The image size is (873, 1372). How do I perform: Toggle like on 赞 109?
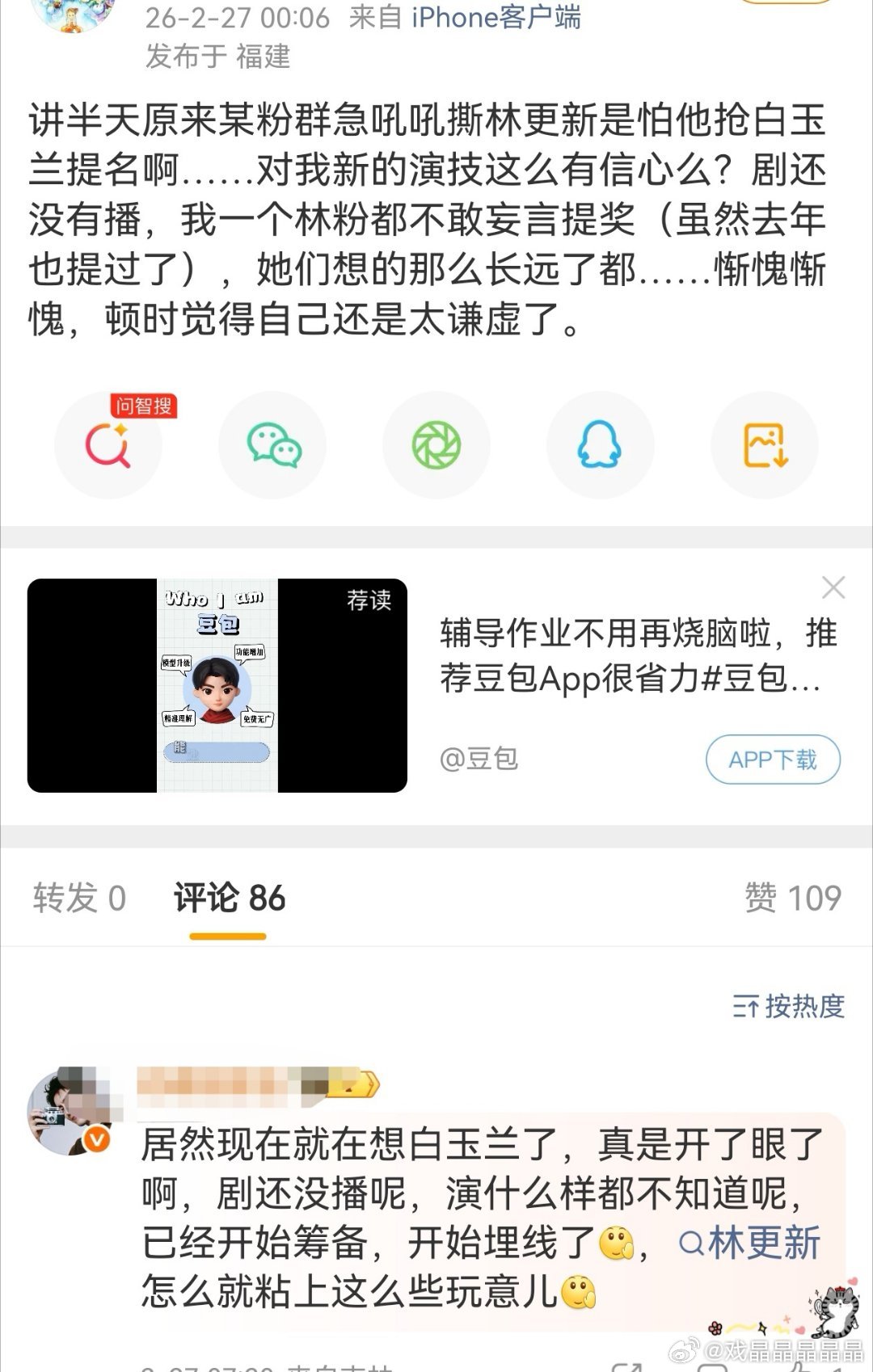792,897
